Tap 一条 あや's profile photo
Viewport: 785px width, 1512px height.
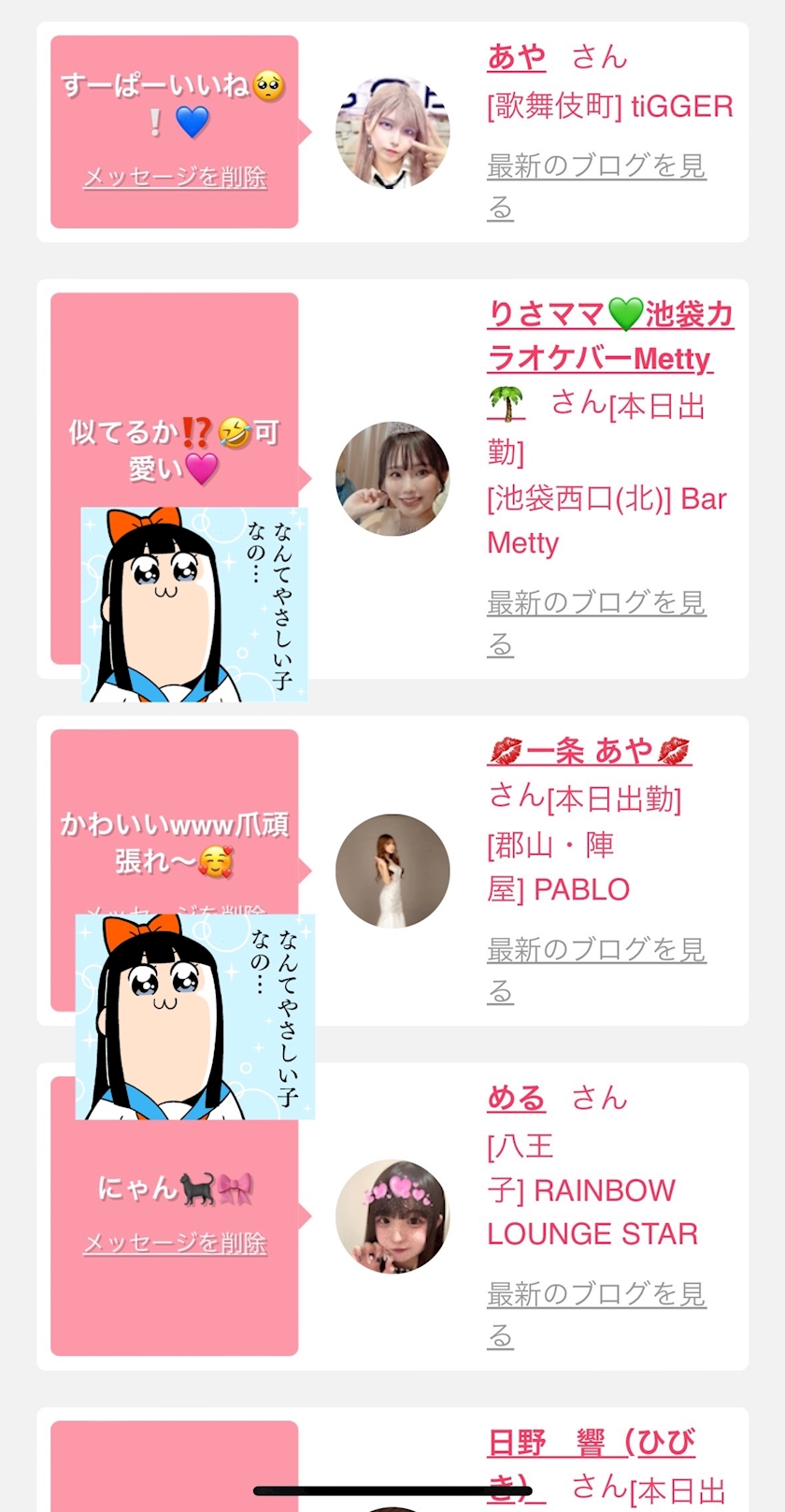pos(392,871)
